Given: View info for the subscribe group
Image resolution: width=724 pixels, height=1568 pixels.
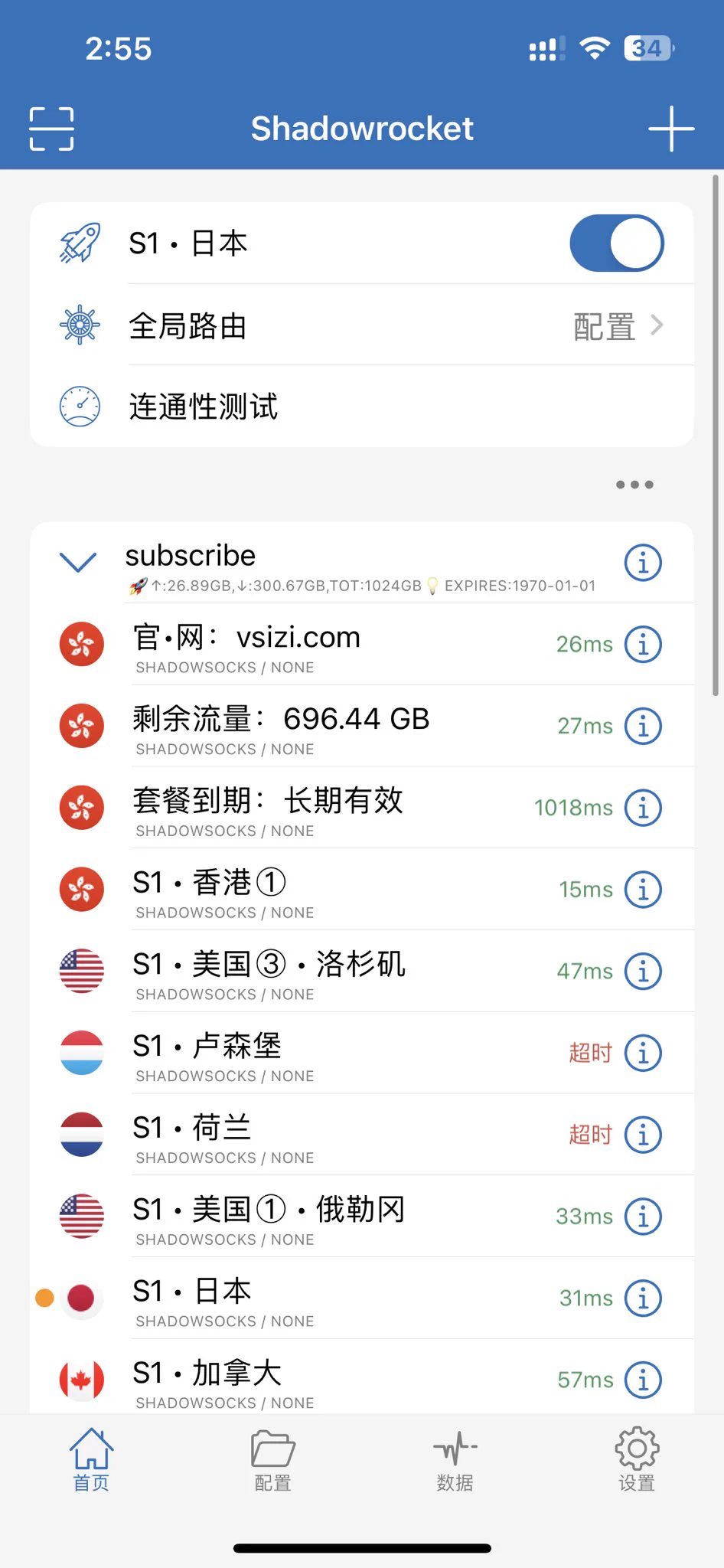Looking at the screenshot, I should 643,563.
